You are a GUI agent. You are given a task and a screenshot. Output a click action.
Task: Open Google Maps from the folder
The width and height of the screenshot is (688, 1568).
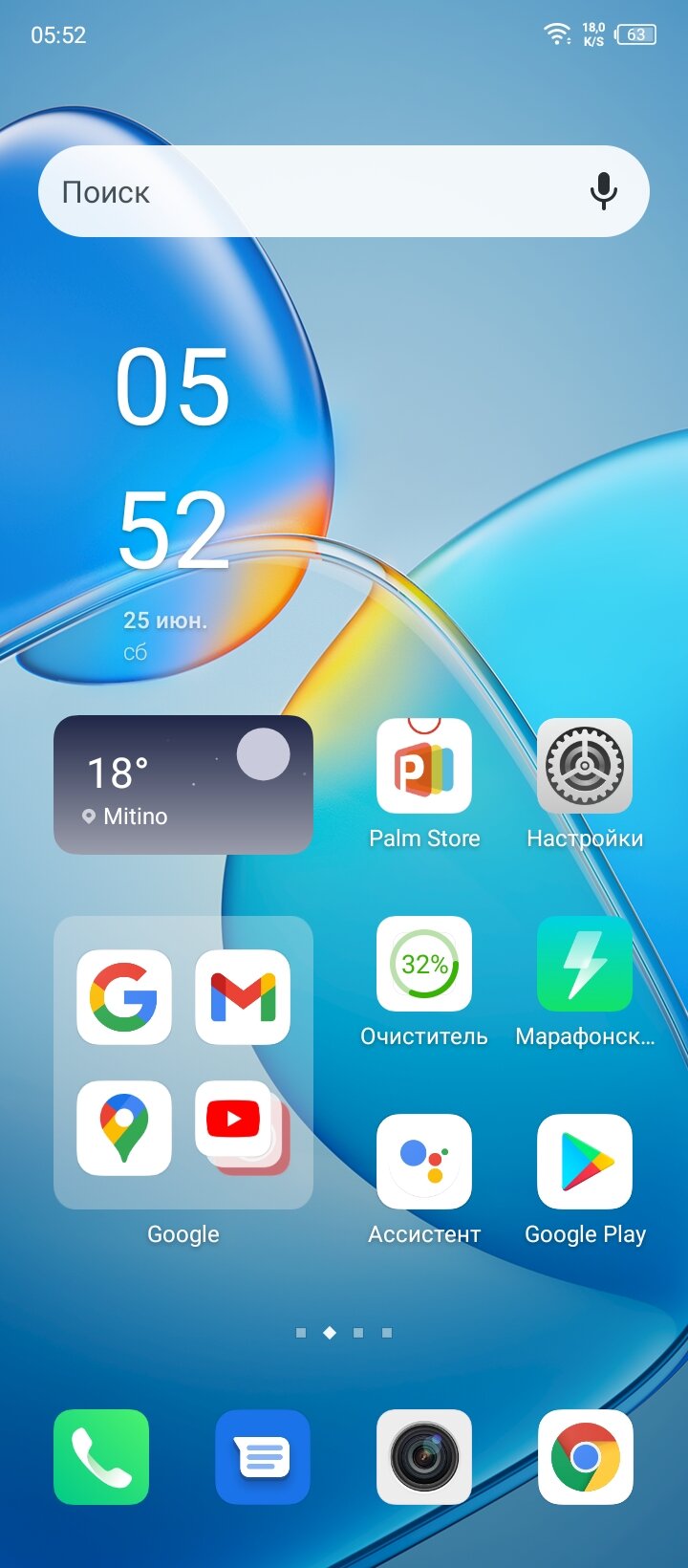[124, 1128]
